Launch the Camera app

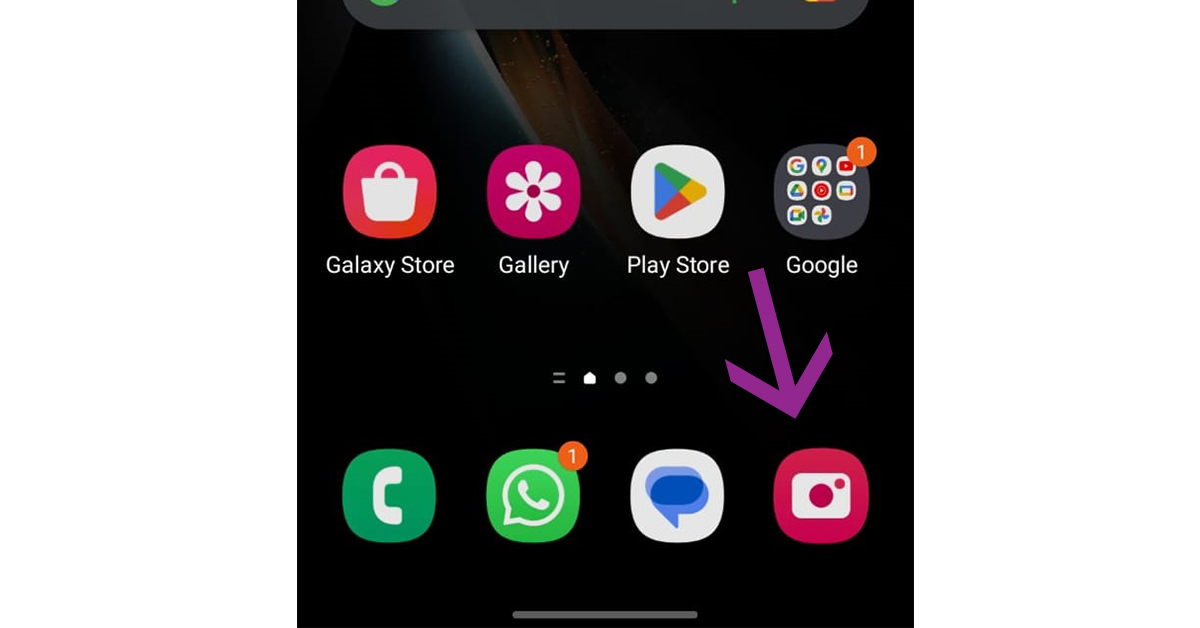821,496
